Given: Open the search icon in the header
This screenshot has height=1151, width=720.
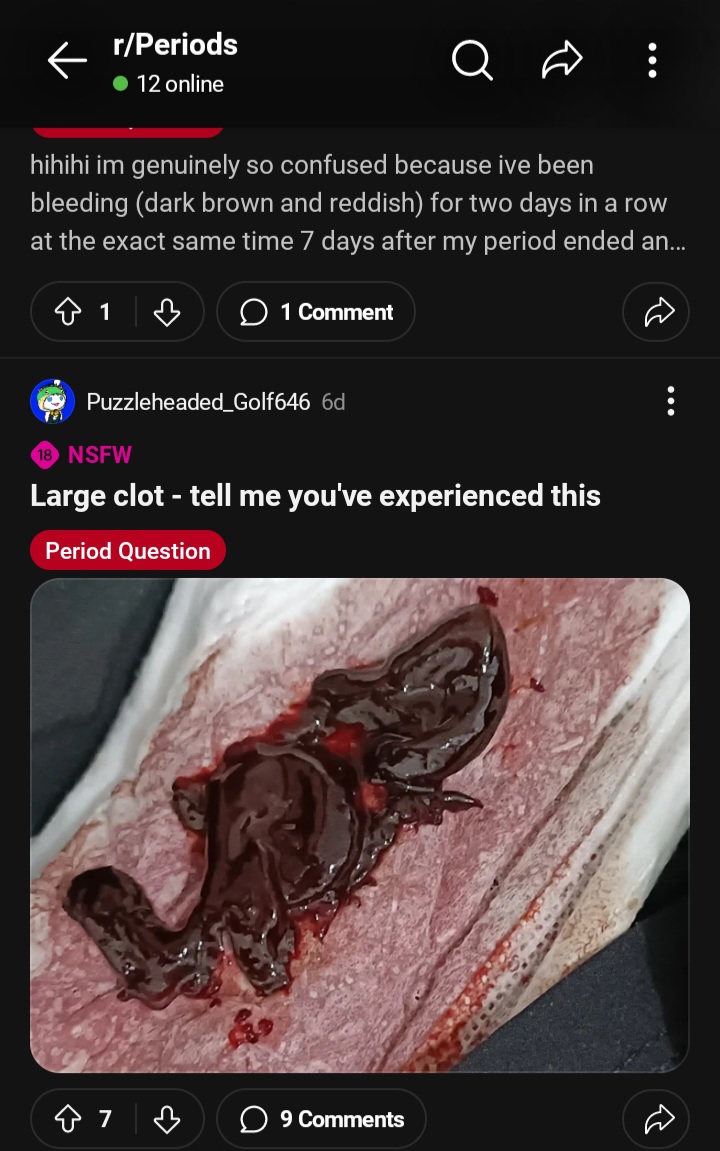Looking at the screenshot, I should (471, 60).
